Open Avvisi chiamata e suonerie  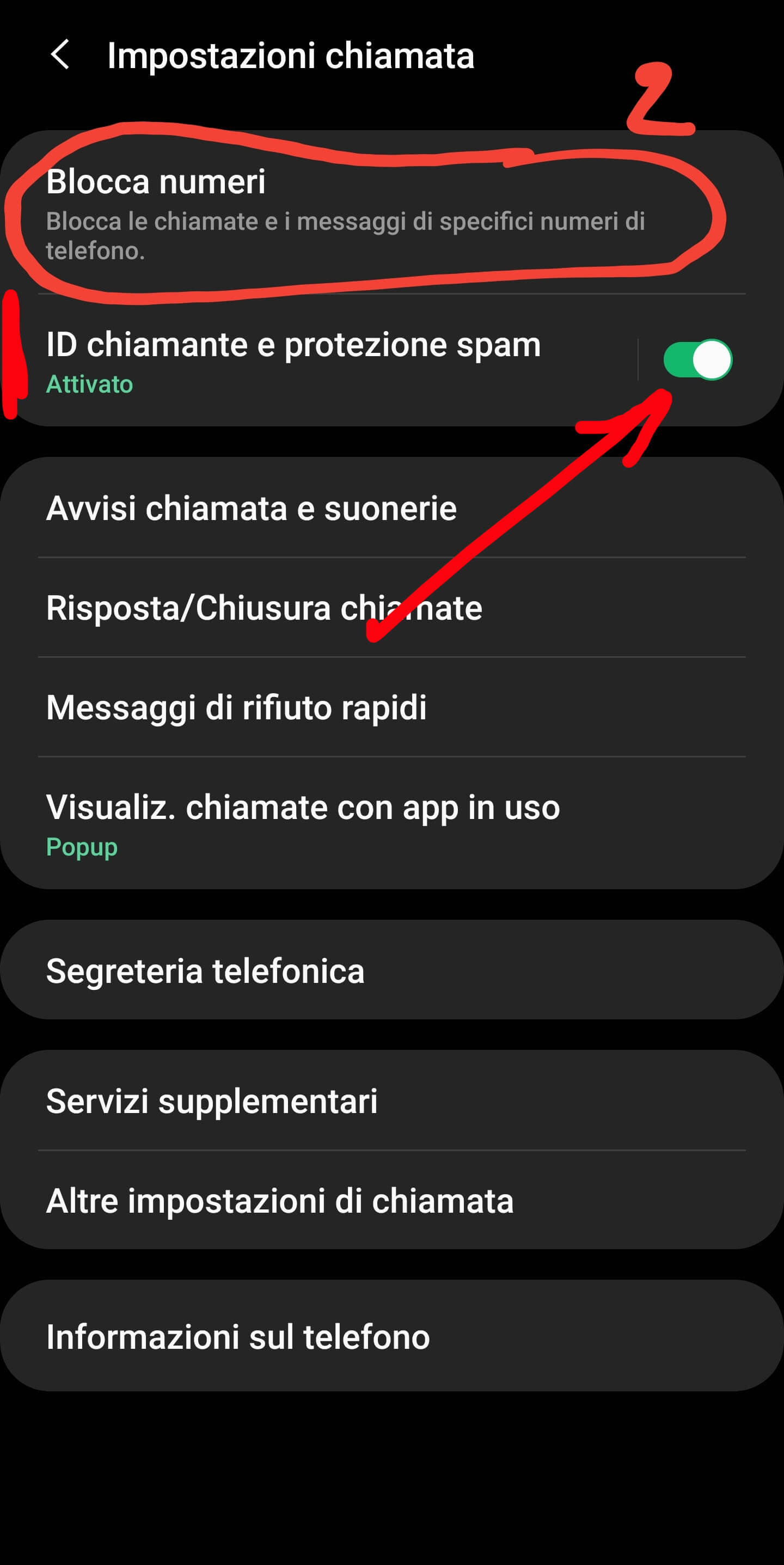(x=252, y=508)
